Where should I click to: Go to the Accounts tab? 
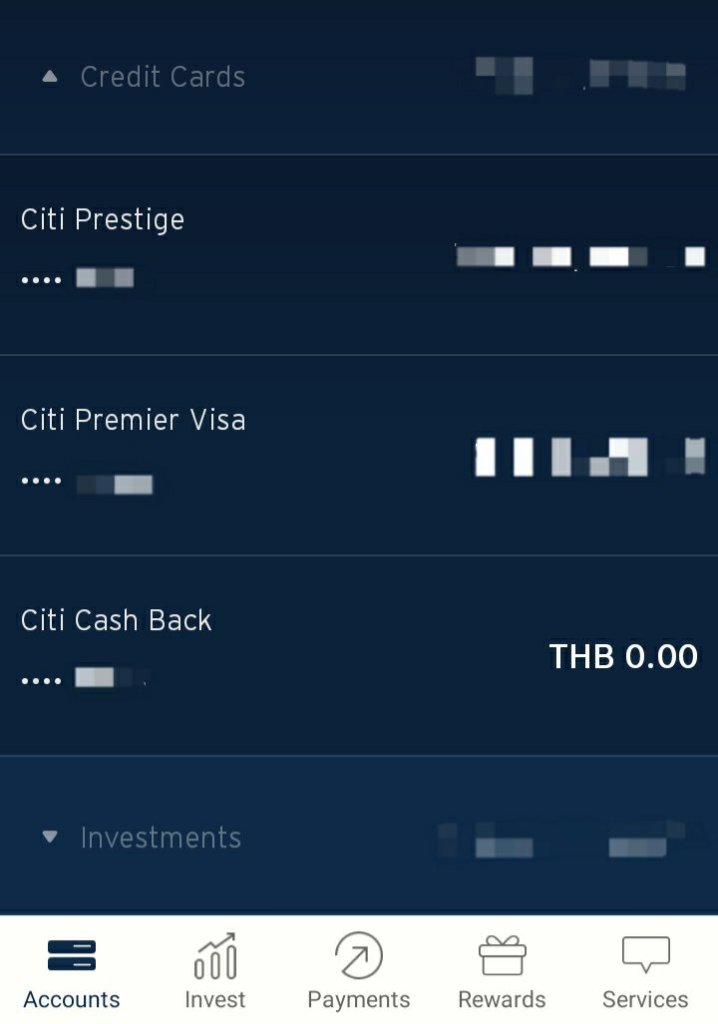(72, 971)
